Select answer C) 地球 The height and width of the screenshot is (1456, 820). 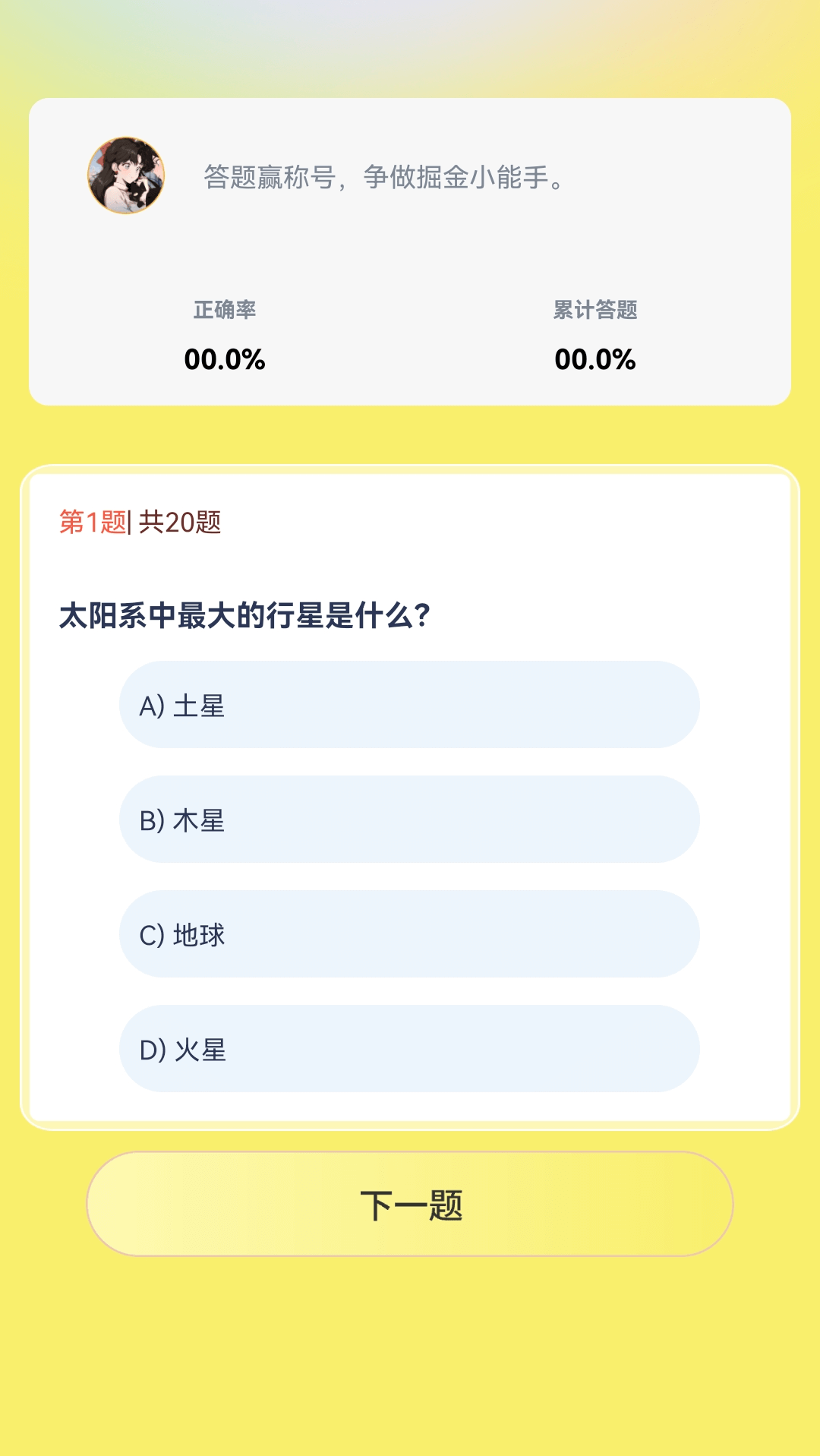pos(410,935)
